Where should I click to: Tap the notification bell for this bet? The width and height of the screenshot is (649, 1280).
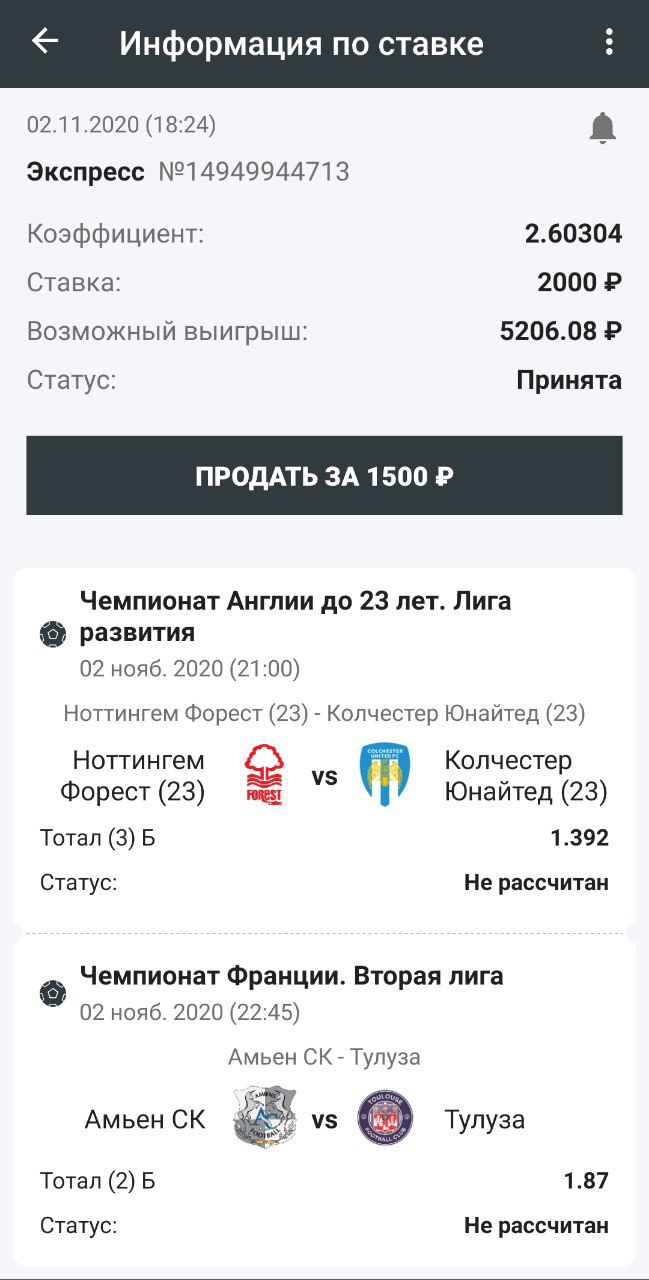[x=602, y=128]
